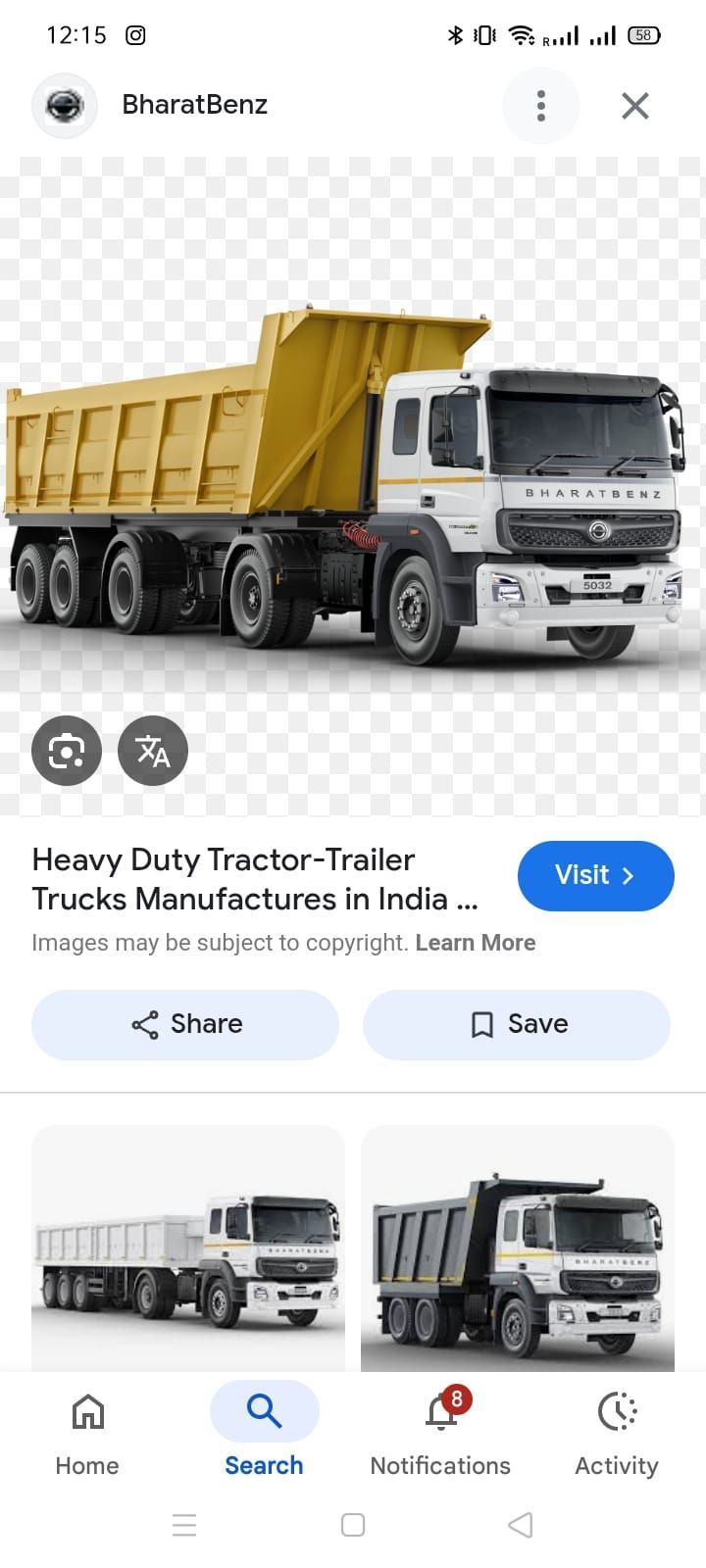Open the Learn More copyright link
Viewport: 706px width, 1568px height.
(476, 943)
